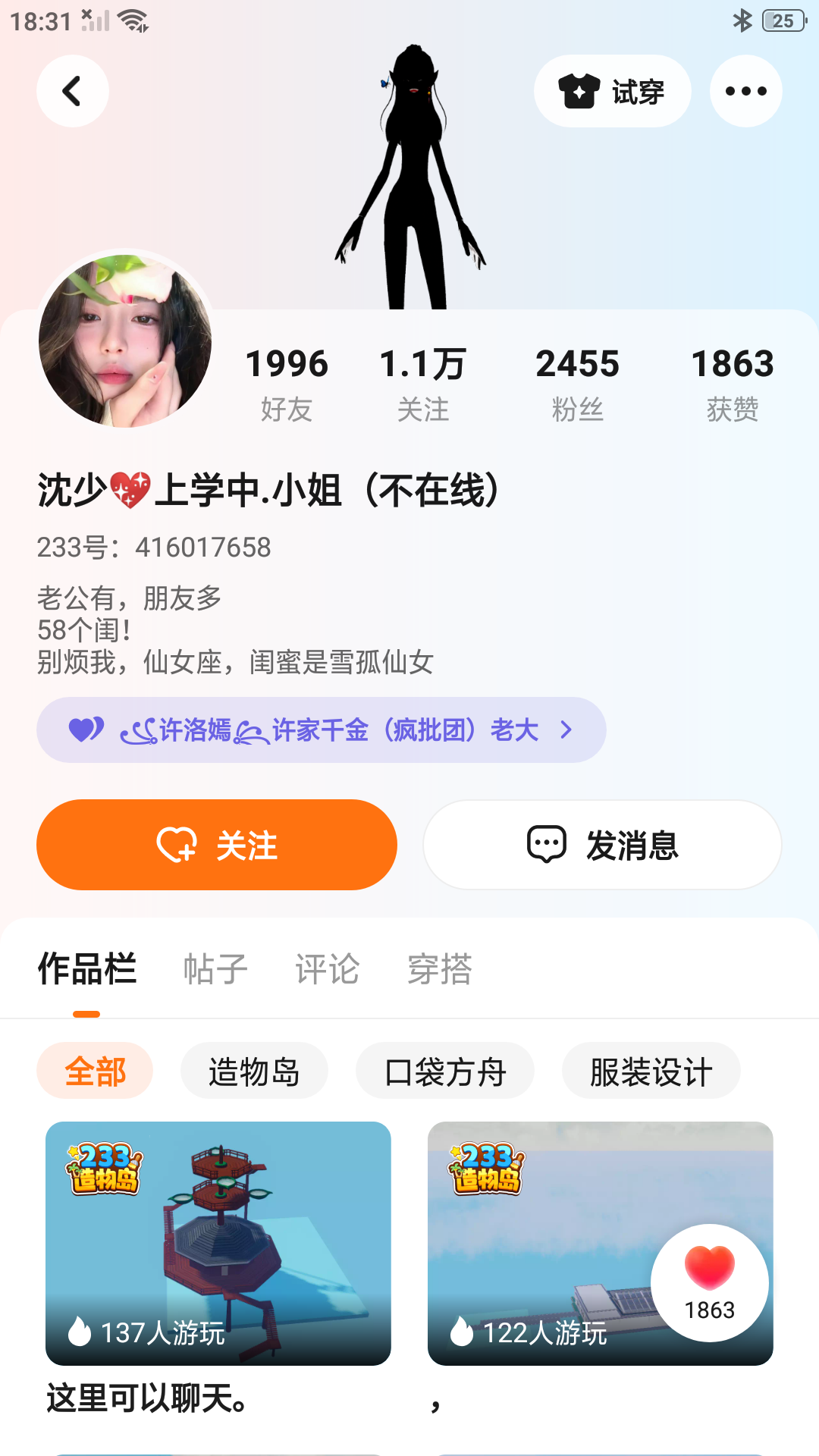Open the 这里可以聊天 game card
The width and height of the screenshot is (819, 1456).
pos(218,1244)
